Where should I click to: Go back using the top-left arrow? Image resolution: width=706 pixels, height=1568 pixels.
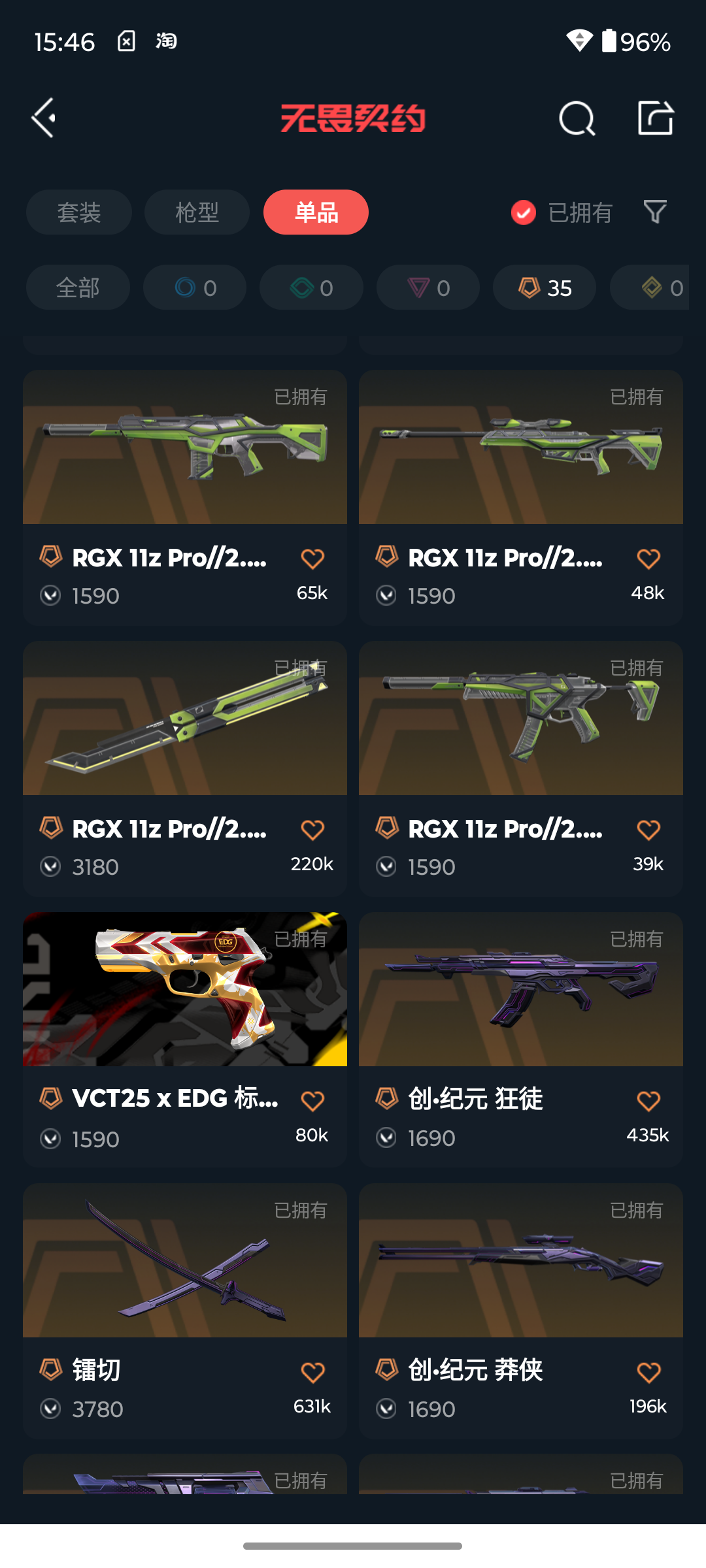44,118
